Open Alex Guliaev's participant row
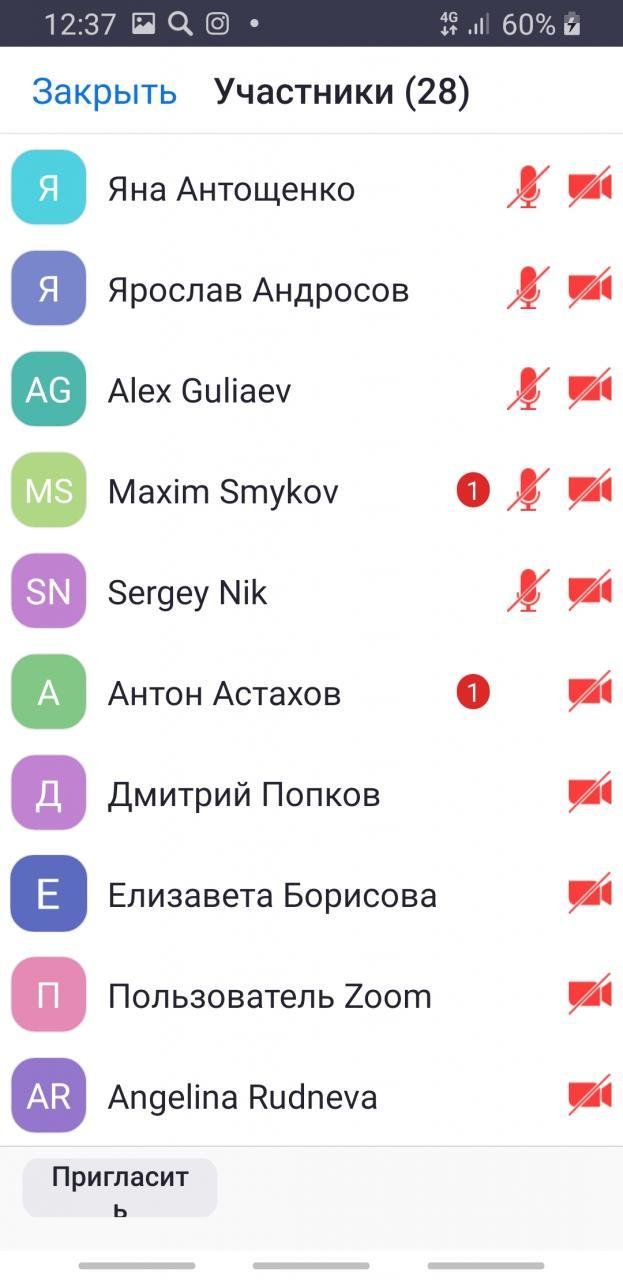 311,390
